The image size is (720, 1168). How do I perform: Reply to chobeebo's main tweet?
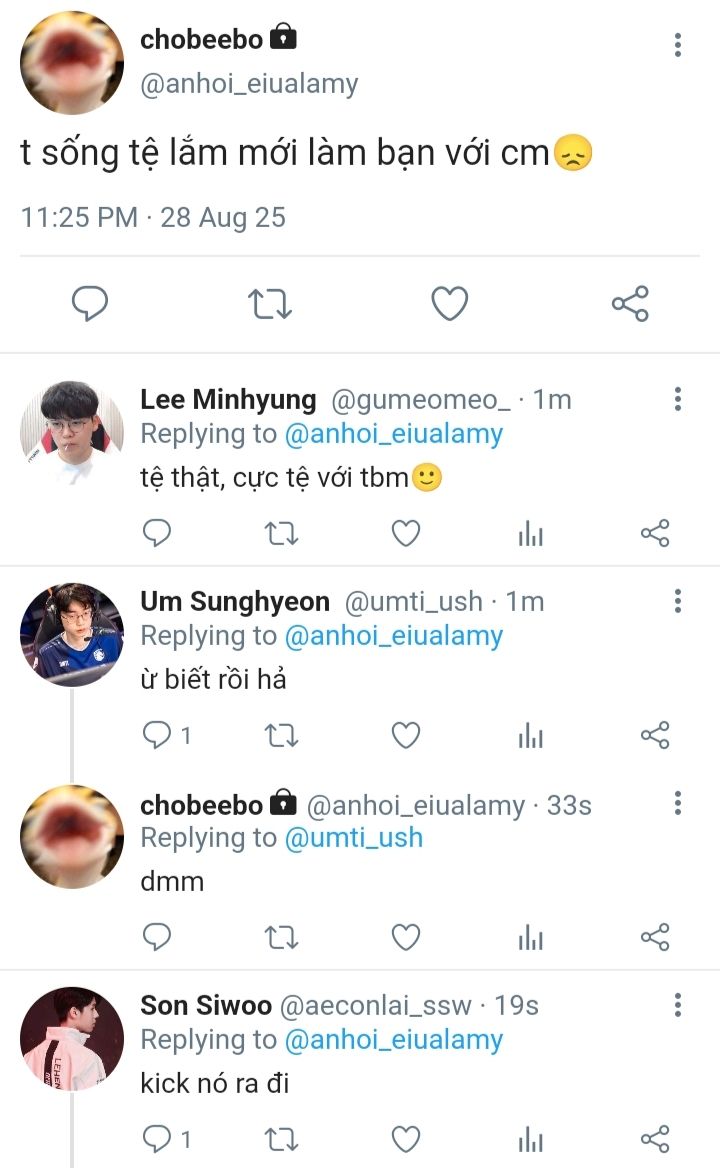90,303
